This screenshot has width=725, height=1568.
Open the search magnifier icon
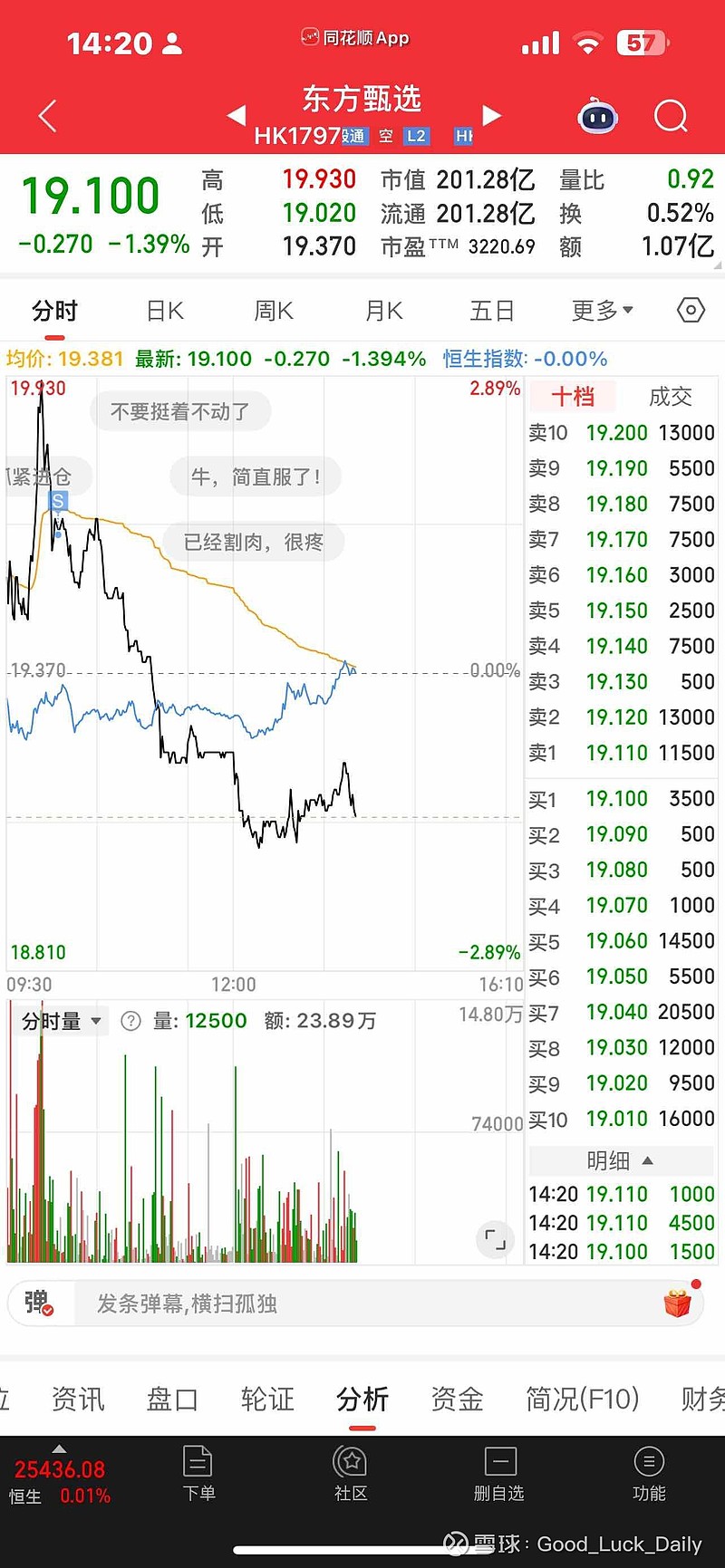[x=671, y=116]
